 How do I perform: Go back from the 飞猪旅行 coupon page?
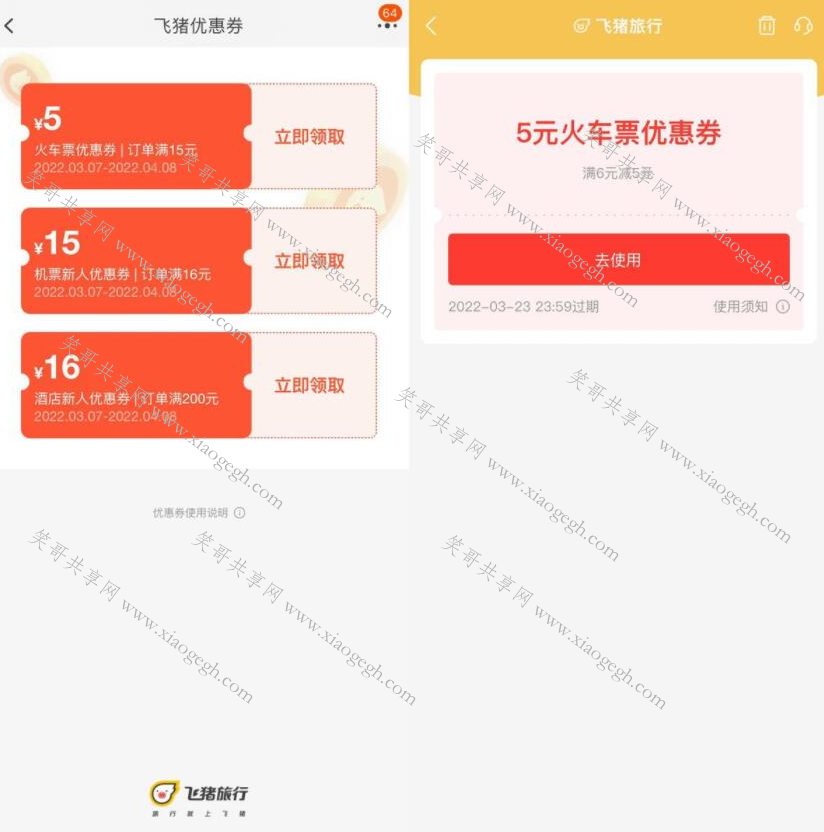[x=431, y=26]
